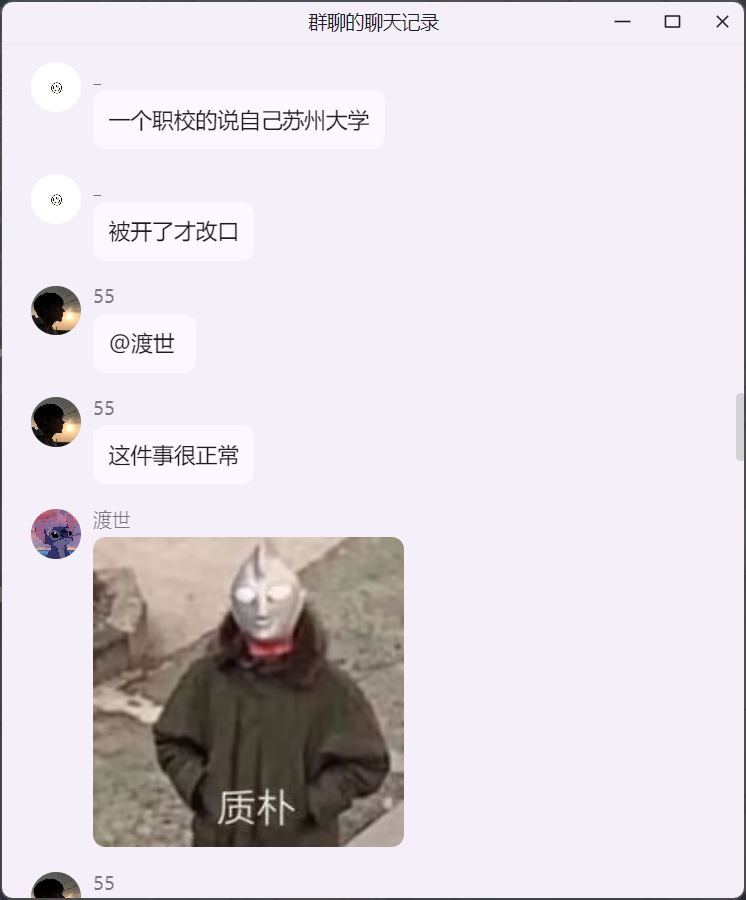This screenshot has height=900, width=746.
Task: Tap 55's avatar beside 这件事很正常
Action: pos(56,422)
